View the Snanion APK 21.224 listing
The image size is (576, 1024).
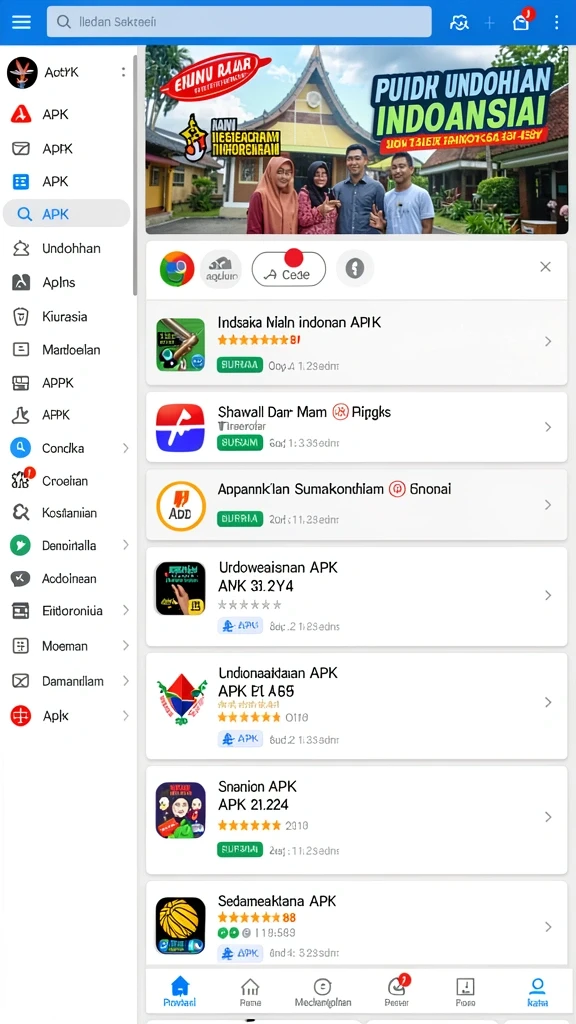(357, 820)
